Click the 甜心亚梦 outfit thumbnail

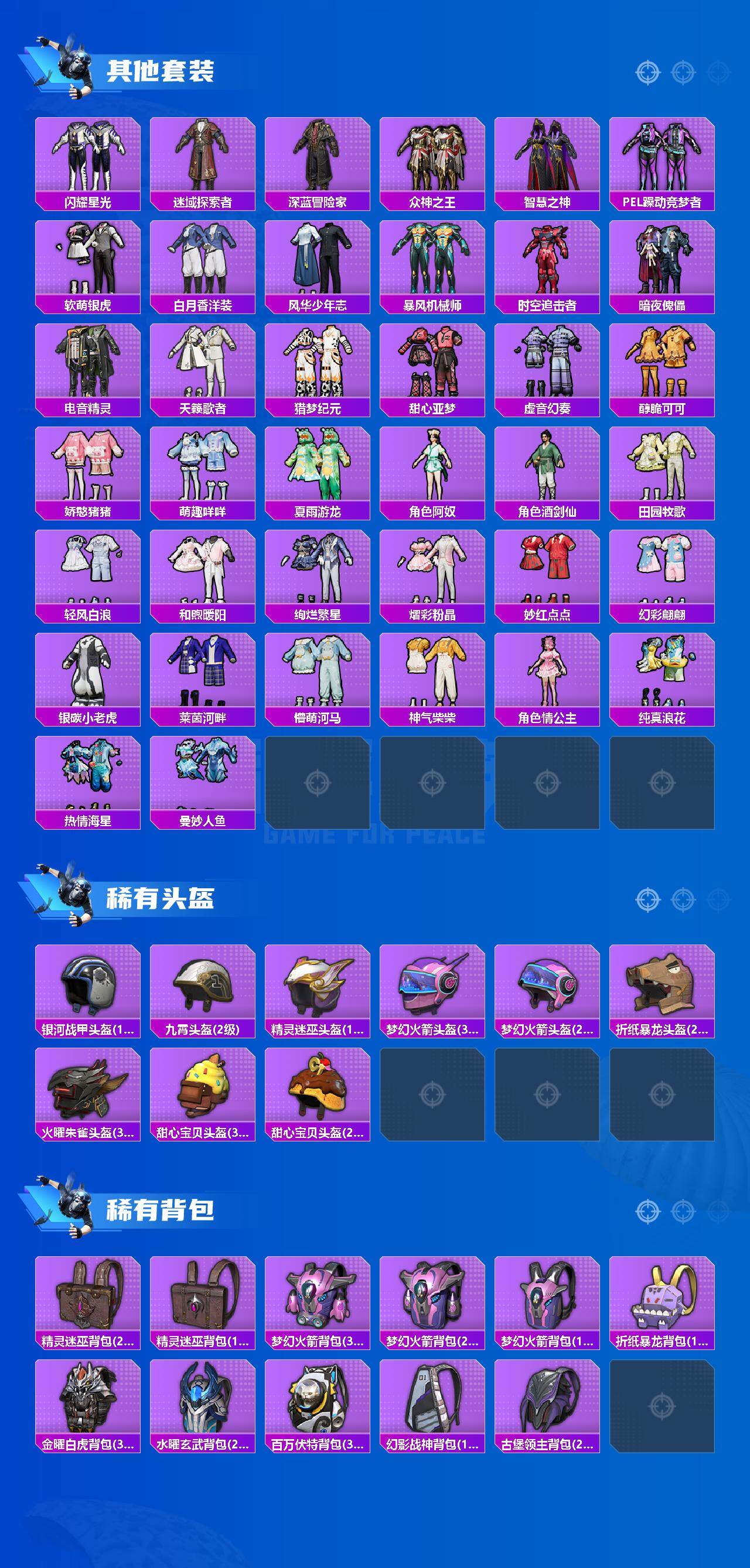click(x=432, y=362)
